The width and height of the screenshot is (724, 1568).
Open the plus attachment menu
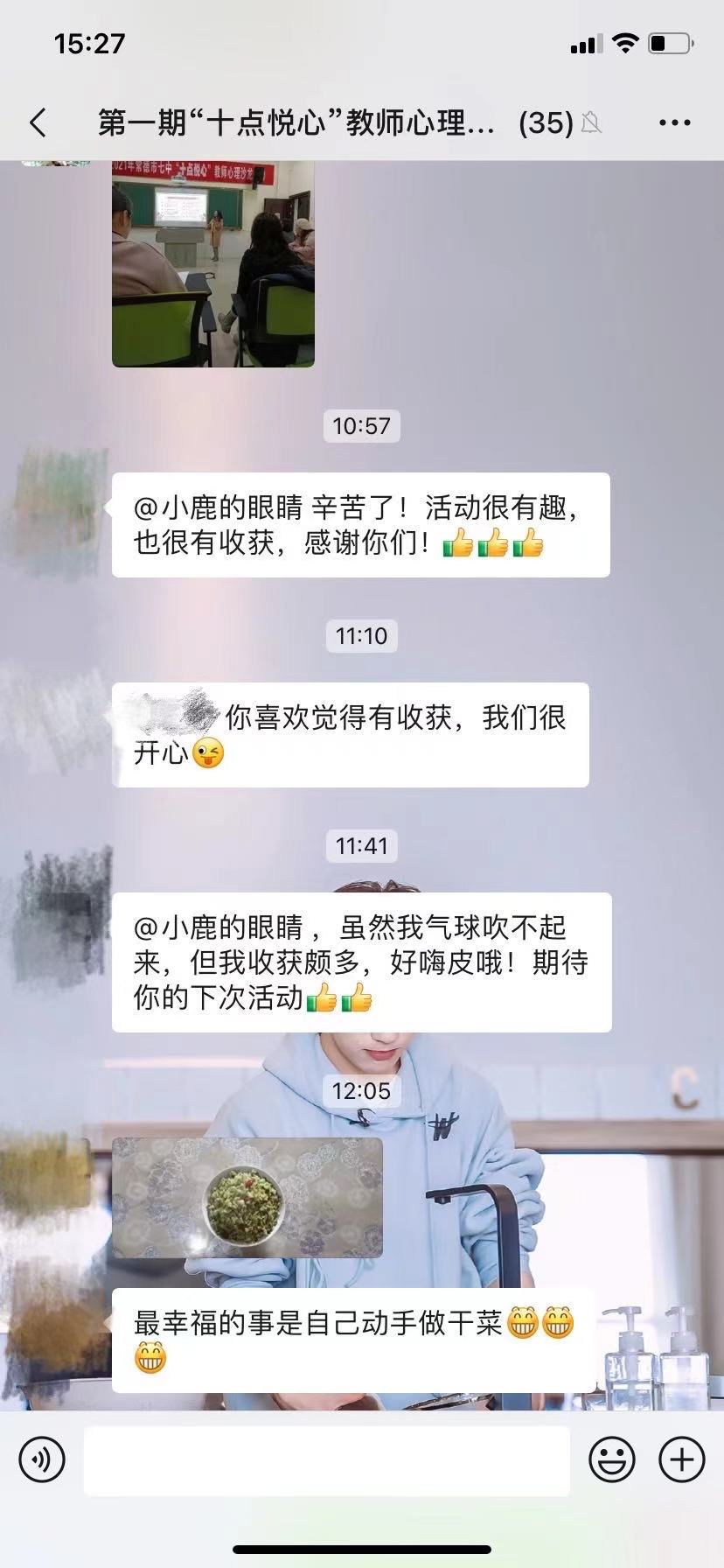tap(682, 1459)
